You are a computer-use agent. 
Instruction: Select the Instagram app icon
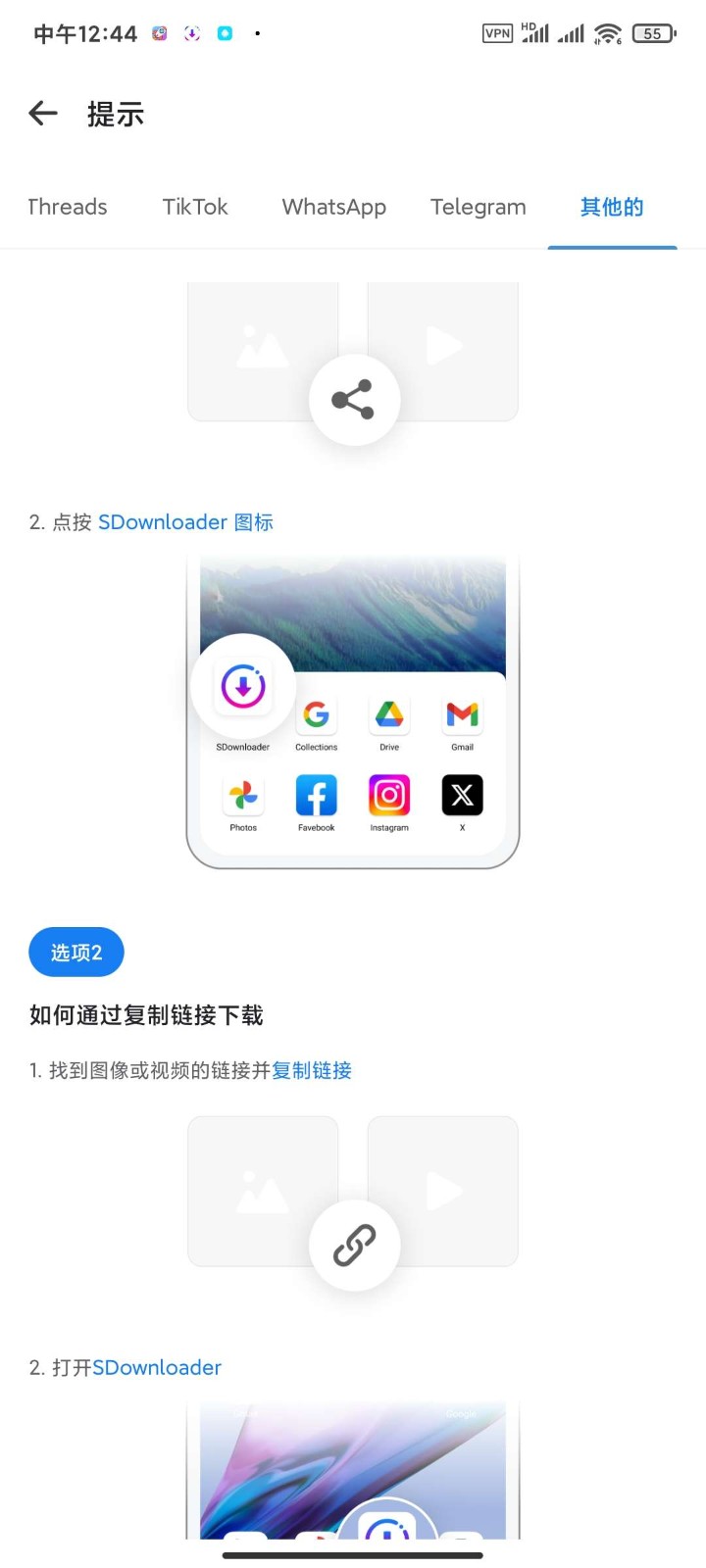(388, 796)
